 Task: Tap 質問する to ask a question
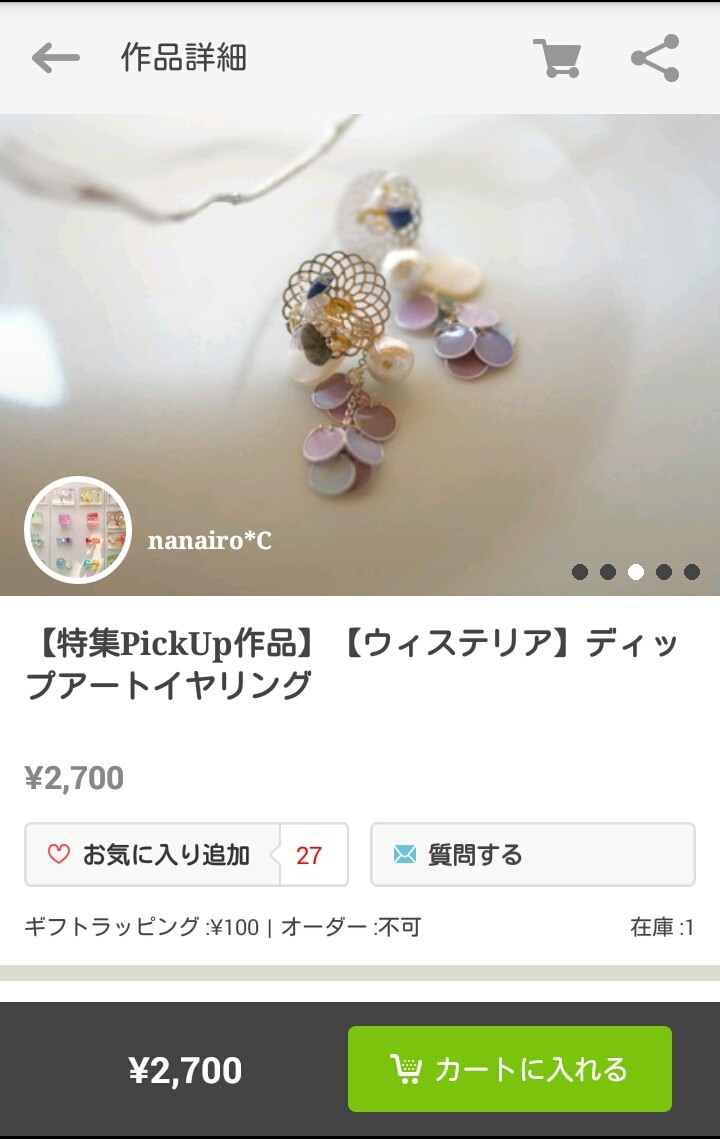tap(532, 855)
